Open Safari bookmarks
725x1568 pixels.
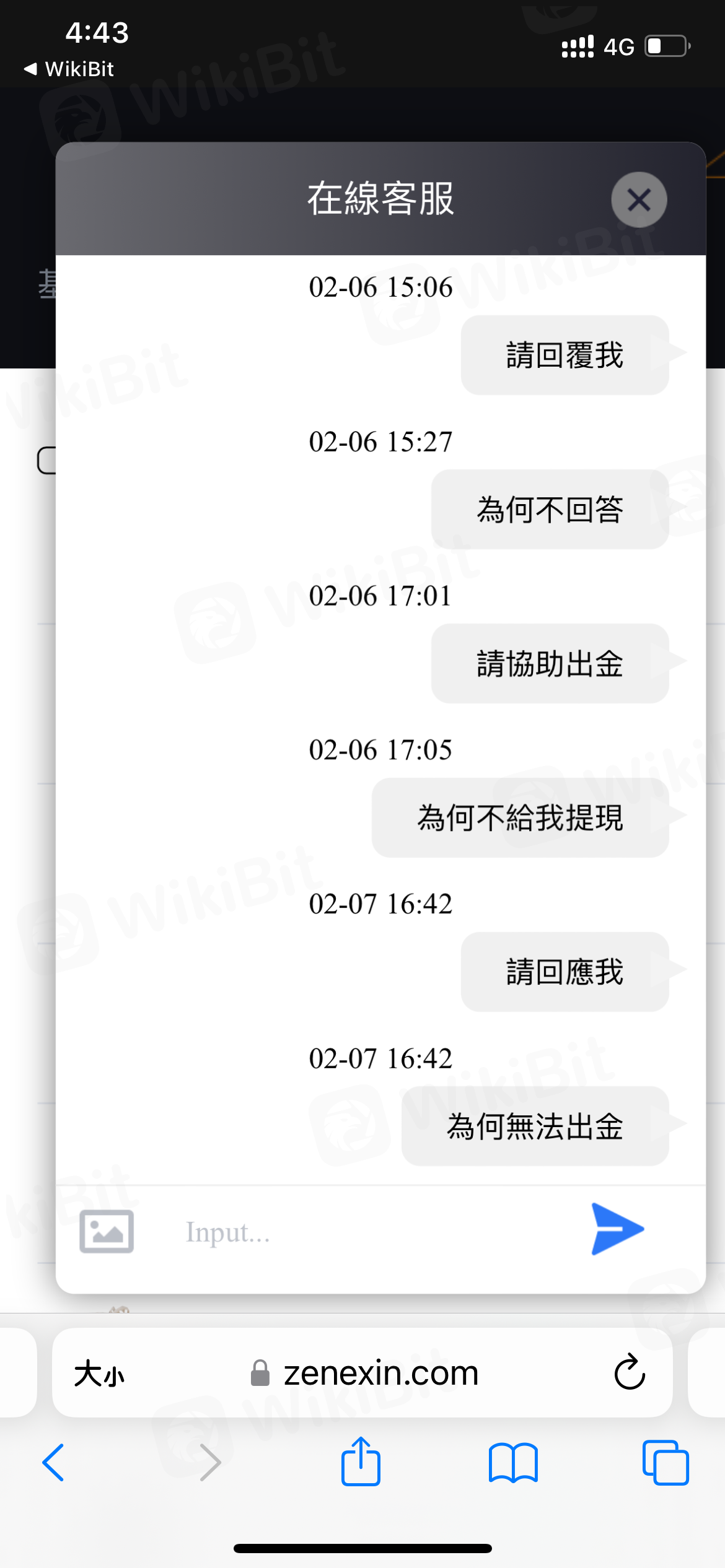[x=513, y=1463]
